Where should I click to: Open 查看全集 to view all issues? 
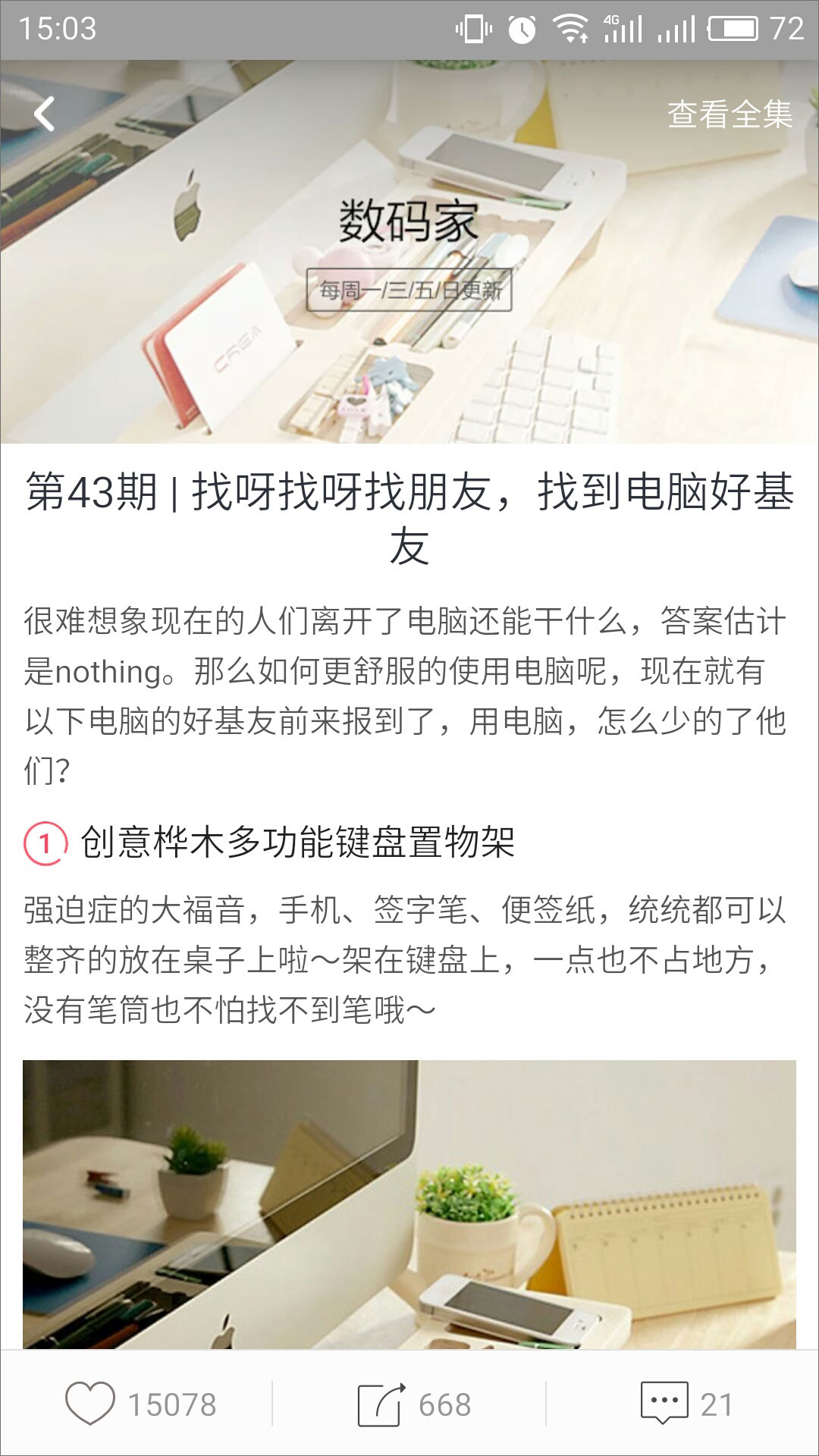[730, 115]
